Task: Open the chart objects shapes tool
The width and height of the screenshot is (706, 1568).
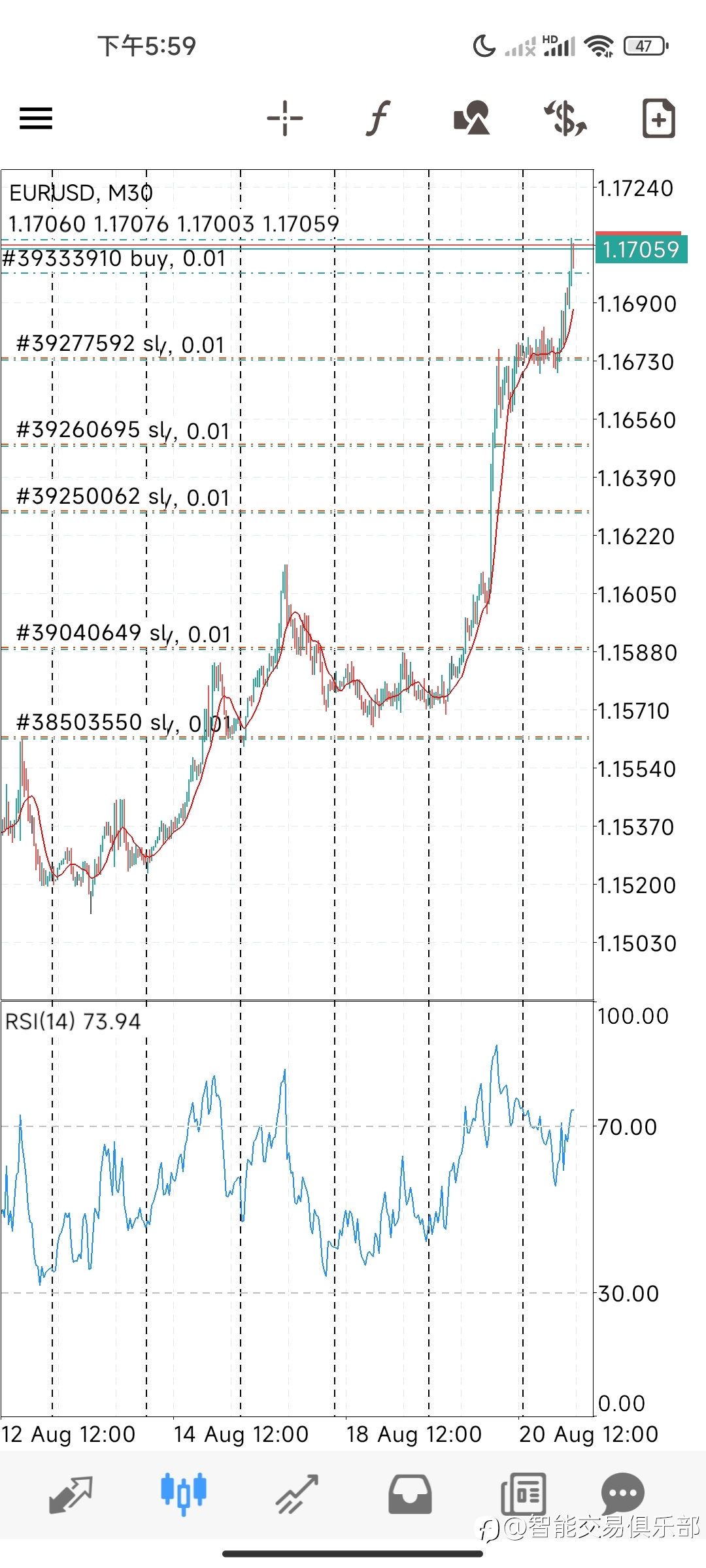Action: click(x=471, y=118)
